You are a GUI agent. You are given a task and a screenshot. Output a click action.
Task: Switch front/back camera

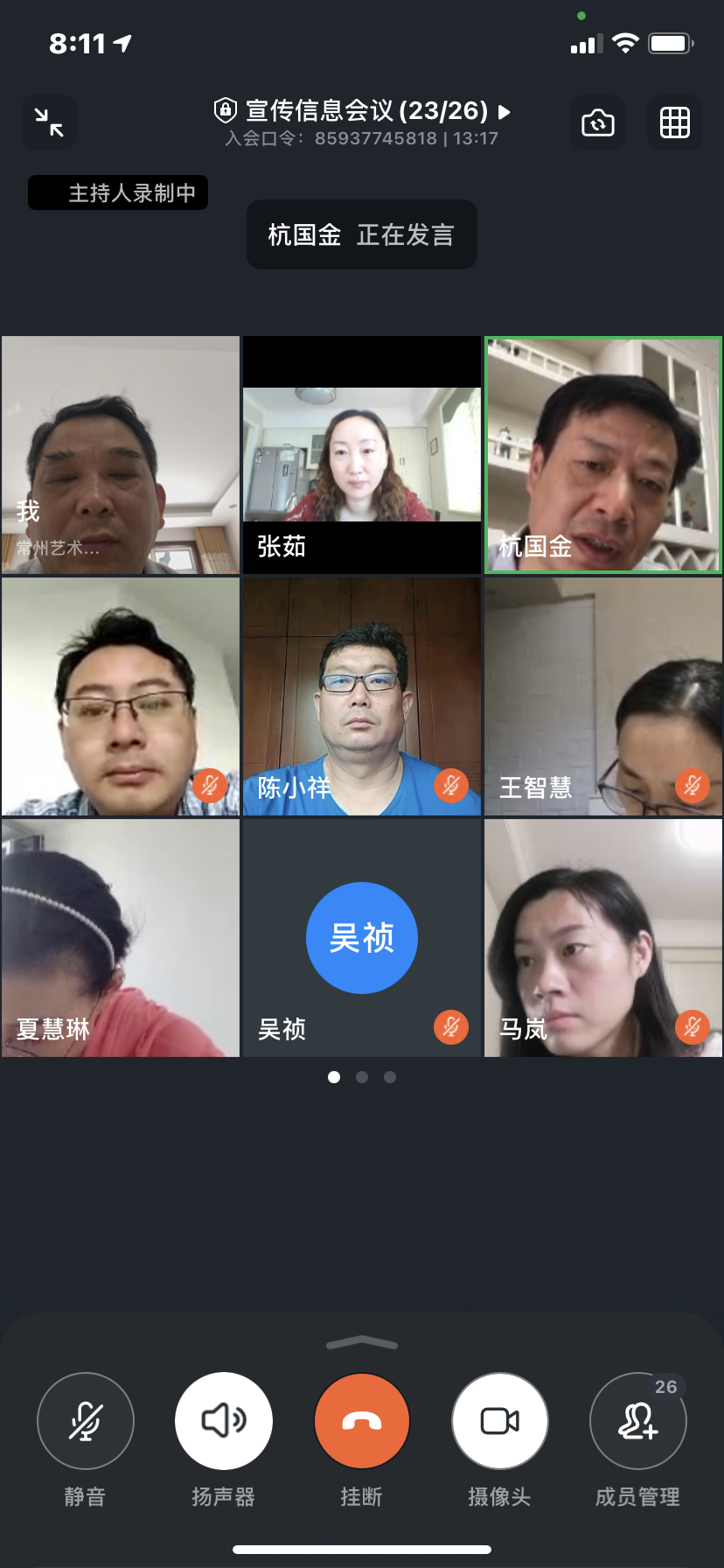598,122
